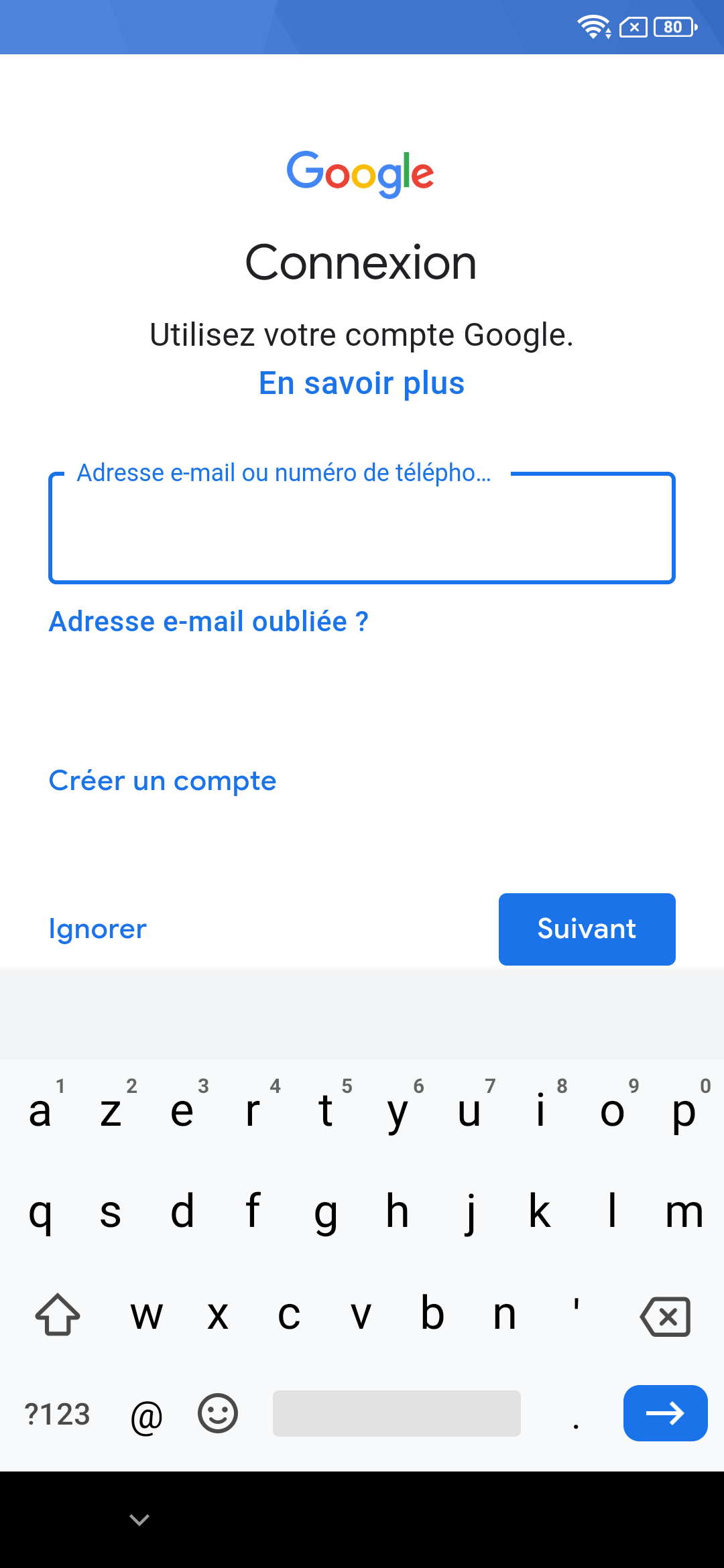Tap the @ key on the keyboard
Viewport: 724px width, 1568px height.
tap(146, 1415)
